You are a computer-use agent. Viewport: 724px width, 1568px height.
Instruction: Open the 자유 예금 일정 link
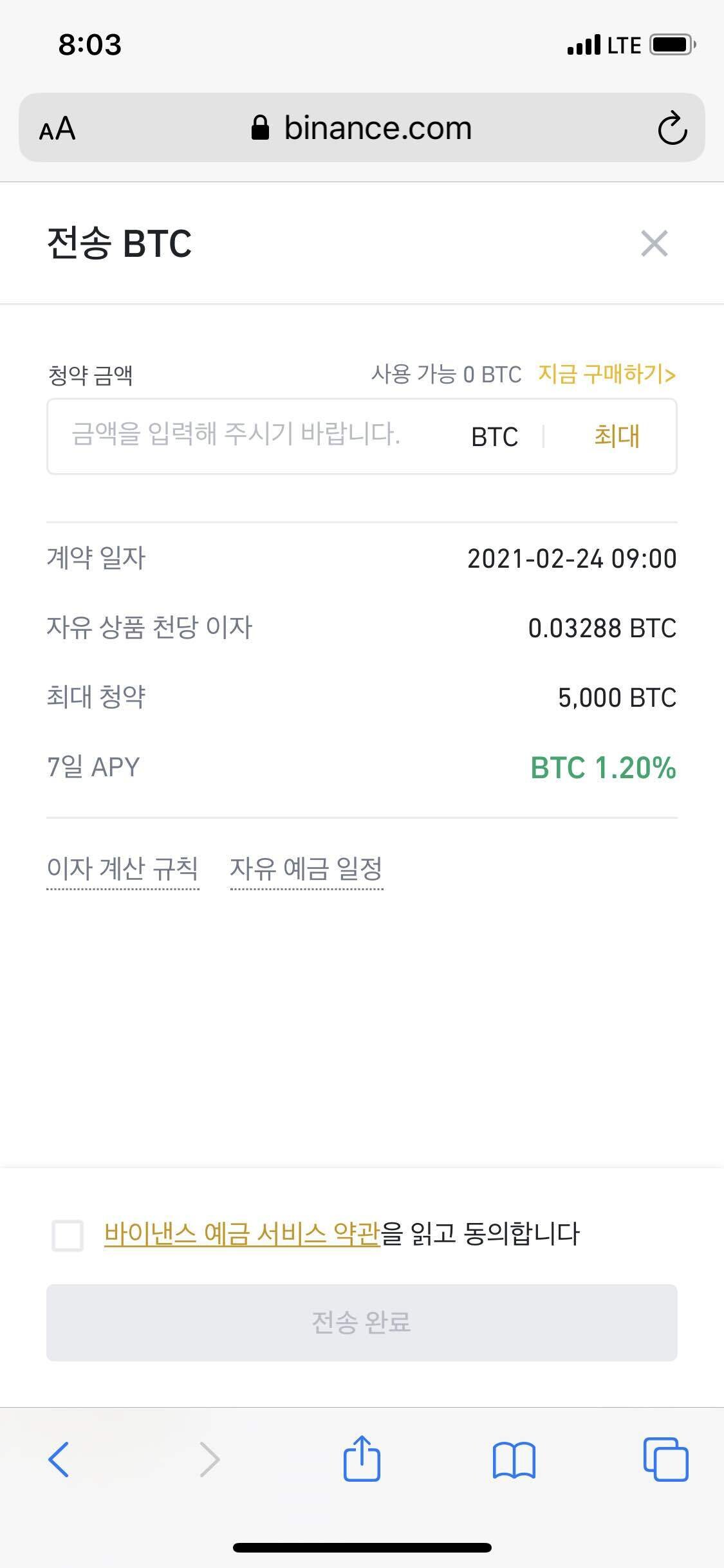(x=305, y=870)
